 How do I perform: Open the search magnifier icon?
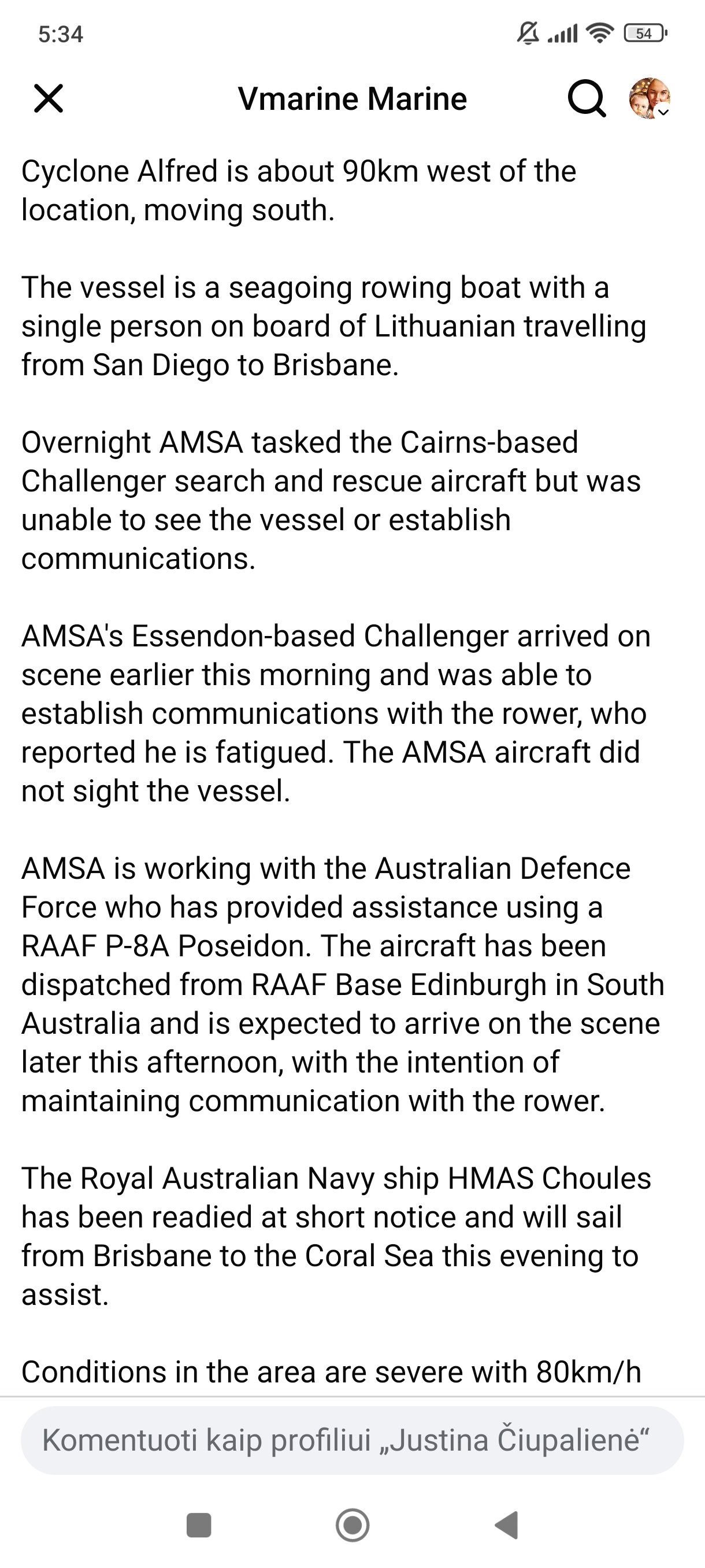587,99
